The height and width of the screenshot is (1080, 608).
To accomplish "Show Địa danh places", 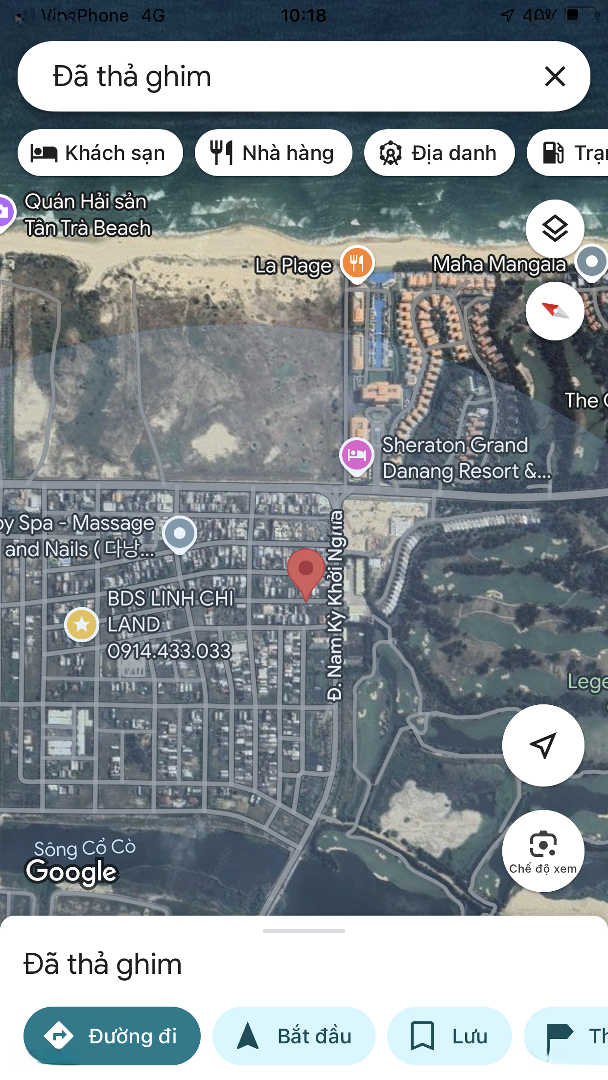I will pyautogui.click(x=438, y=153).
